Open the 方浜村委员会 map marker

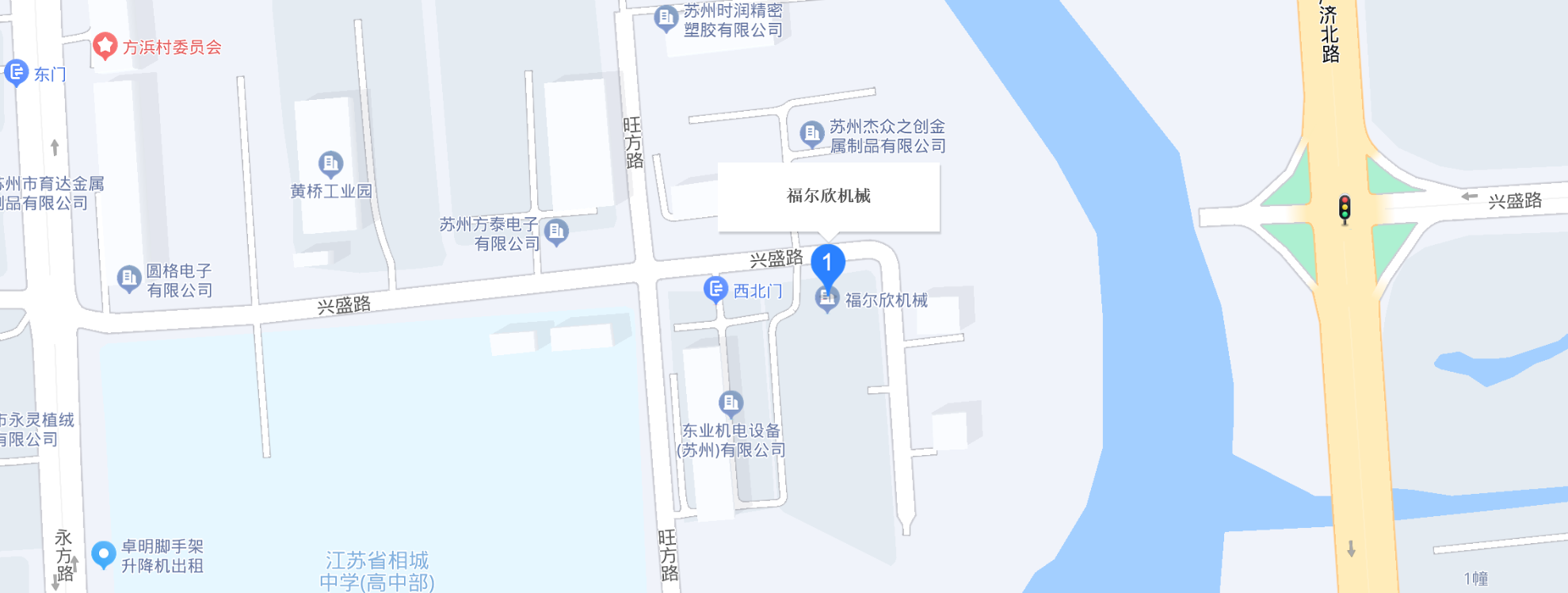pyautogui.click(x=105, y=46)
